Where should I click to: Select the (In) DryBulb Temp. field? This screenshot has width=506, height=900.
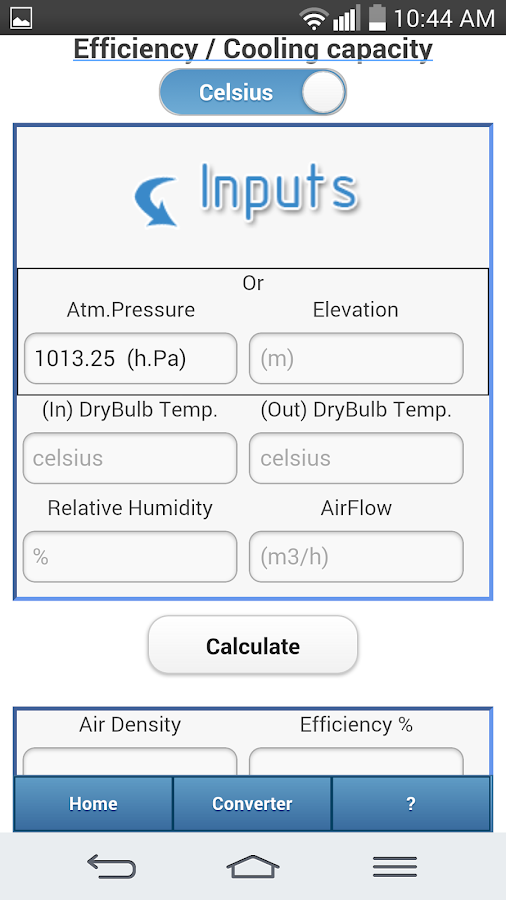click(130, 458)
